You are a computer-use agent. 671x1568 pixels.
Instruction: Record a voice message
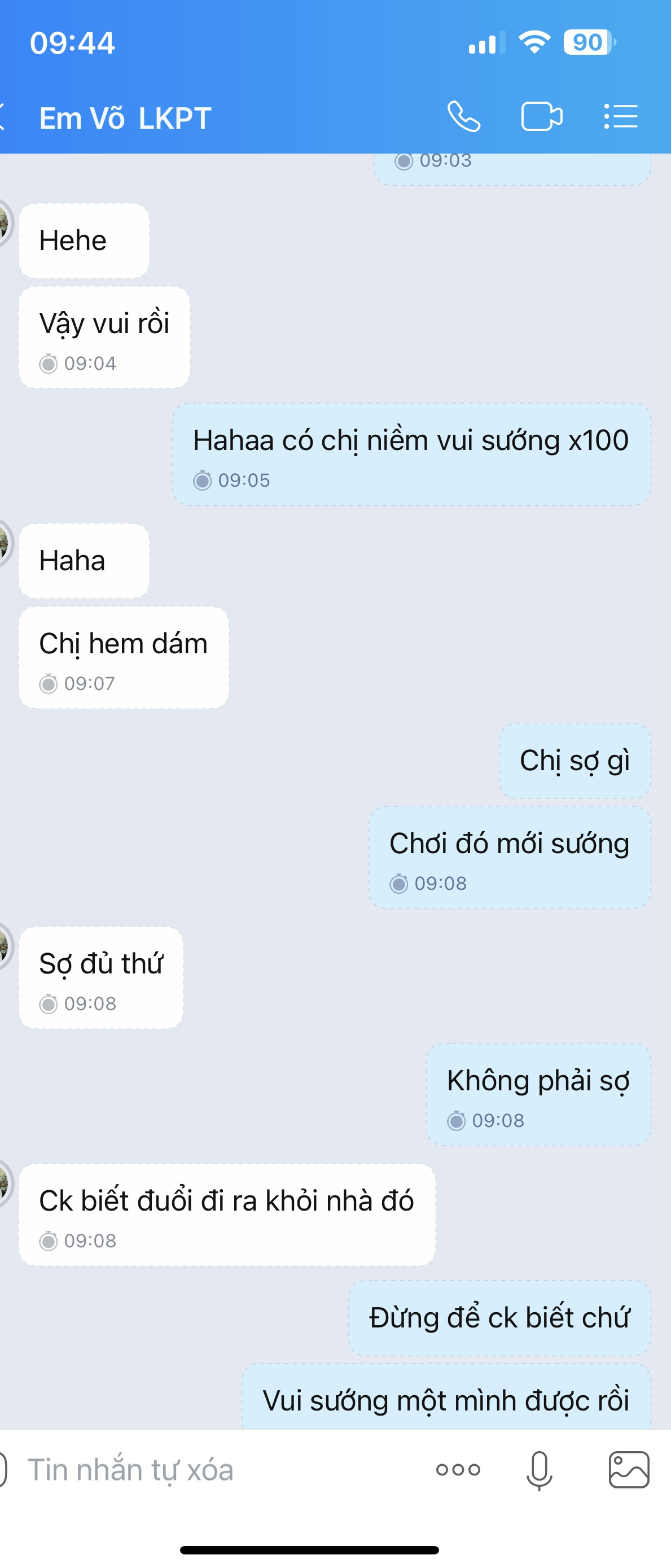click(x=539, y=1470)
